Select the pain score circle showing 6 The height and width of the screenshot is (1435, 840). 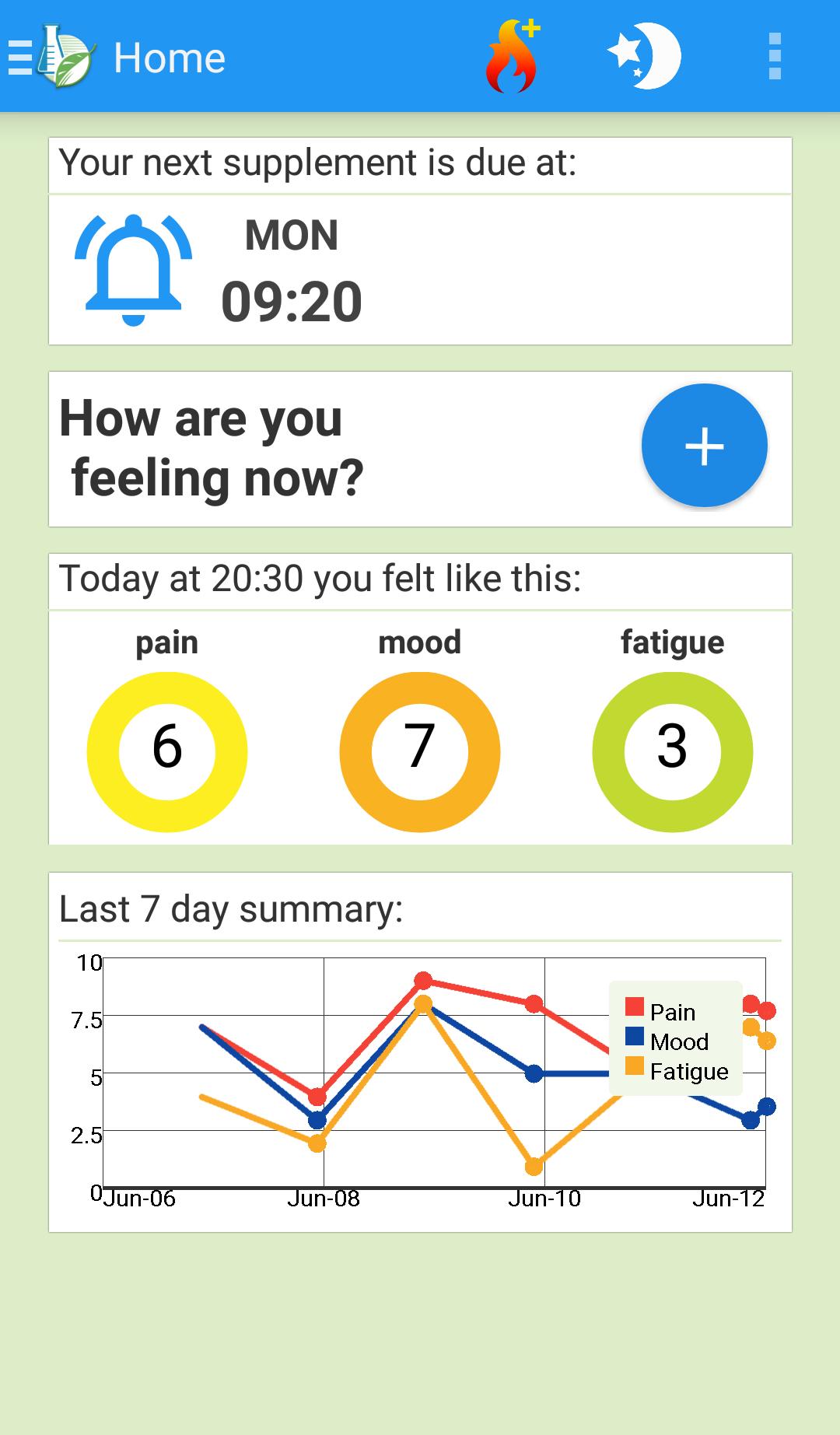[x=168, y=749]
